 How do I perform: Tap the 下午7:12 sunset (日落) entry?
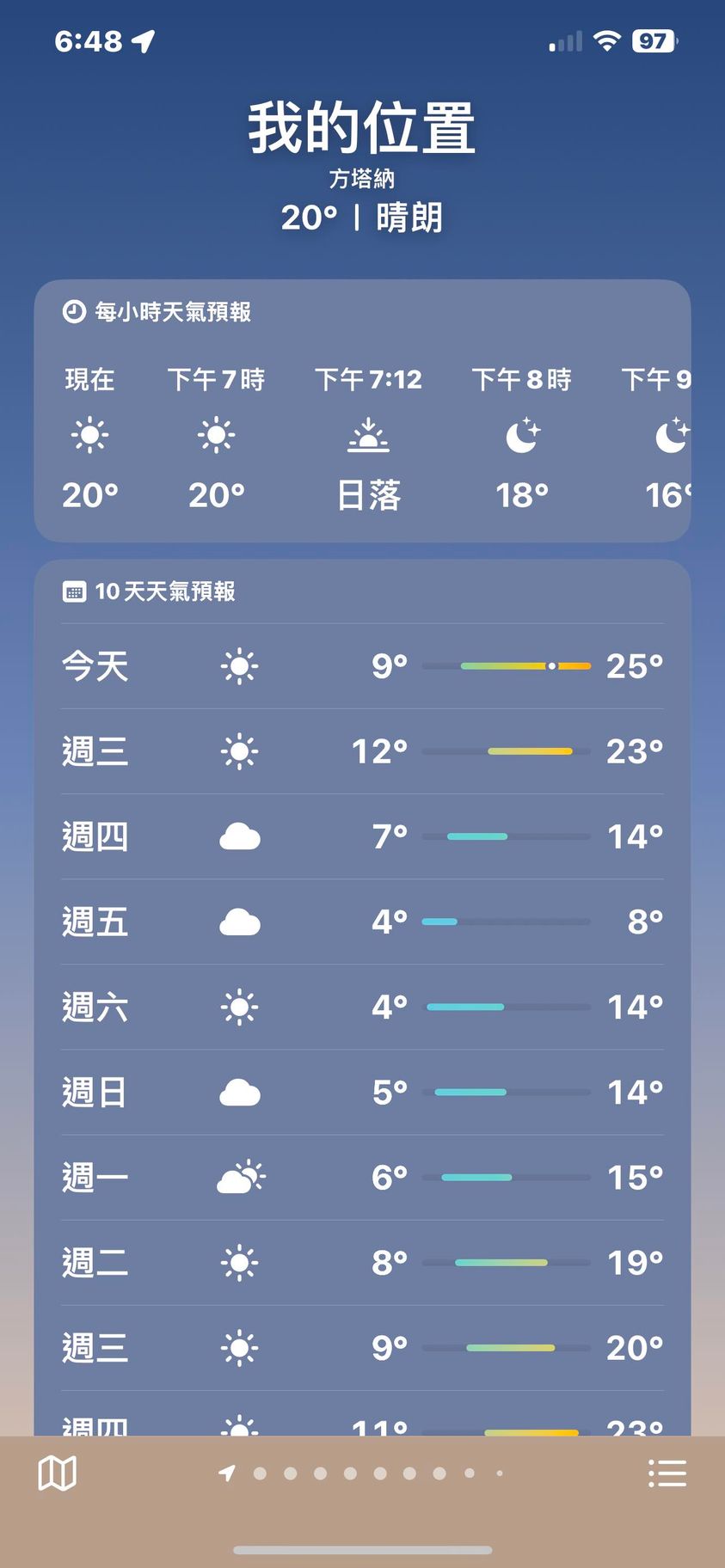coord(368,437)
